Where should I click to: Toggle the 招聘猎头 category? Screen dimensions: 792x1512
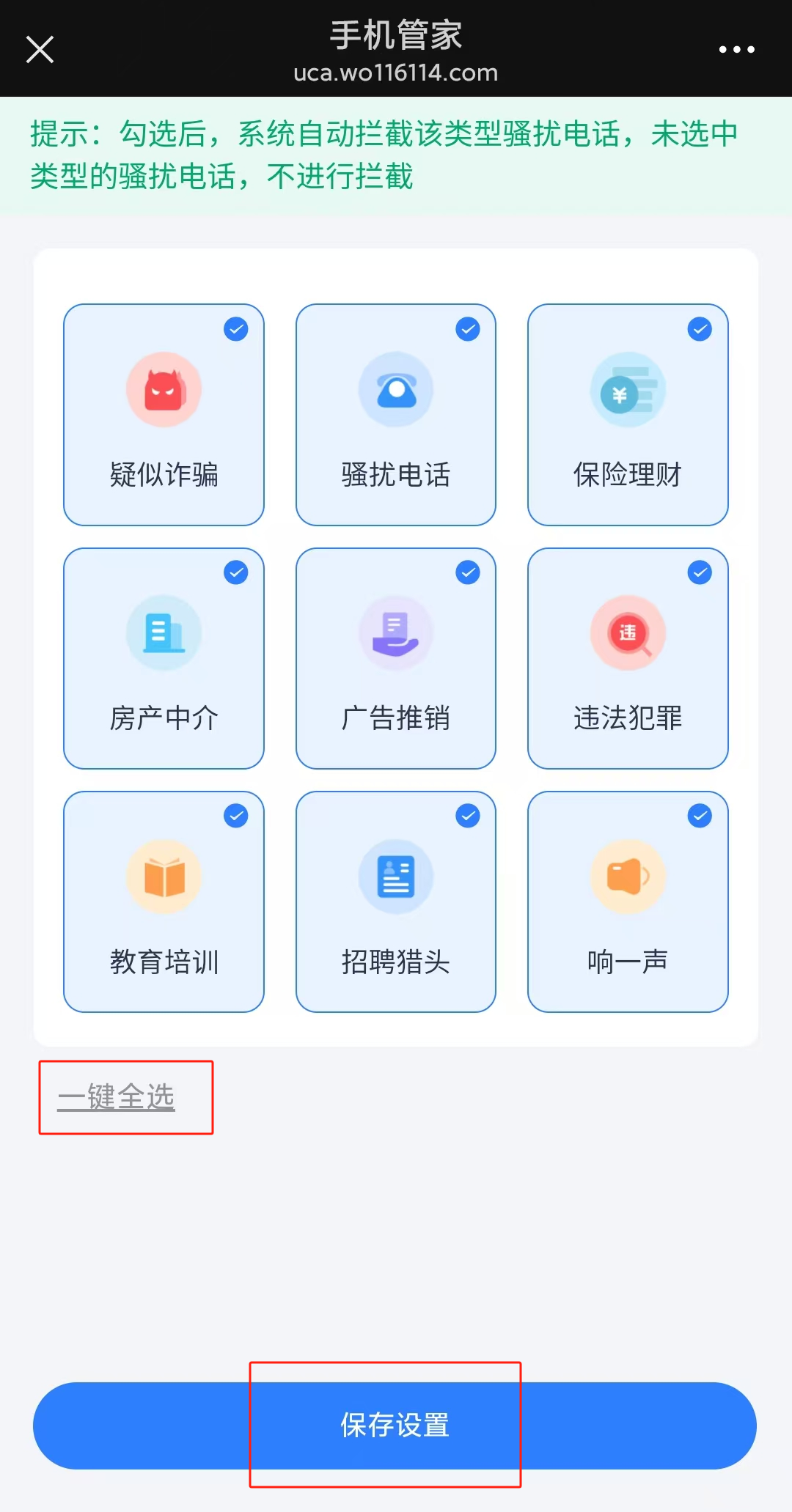pos(396,901)
